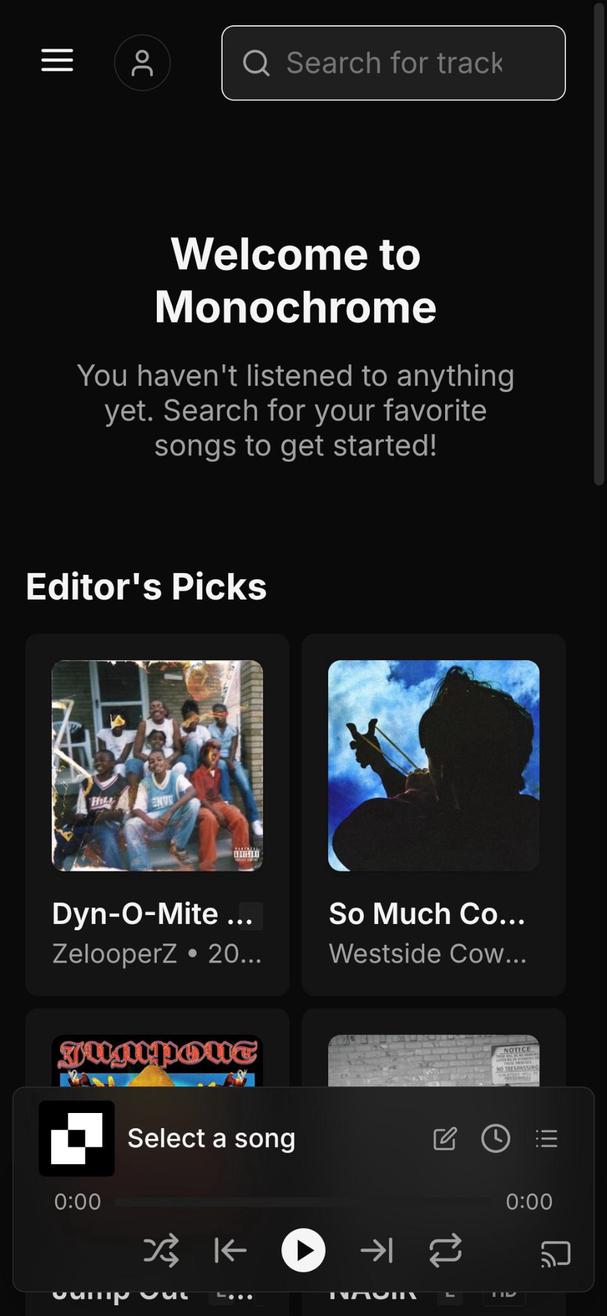Open the clock timer icon in player
Image resolution: width=607 pixels, height=1316 pixels.
[x=496, y=1138]
